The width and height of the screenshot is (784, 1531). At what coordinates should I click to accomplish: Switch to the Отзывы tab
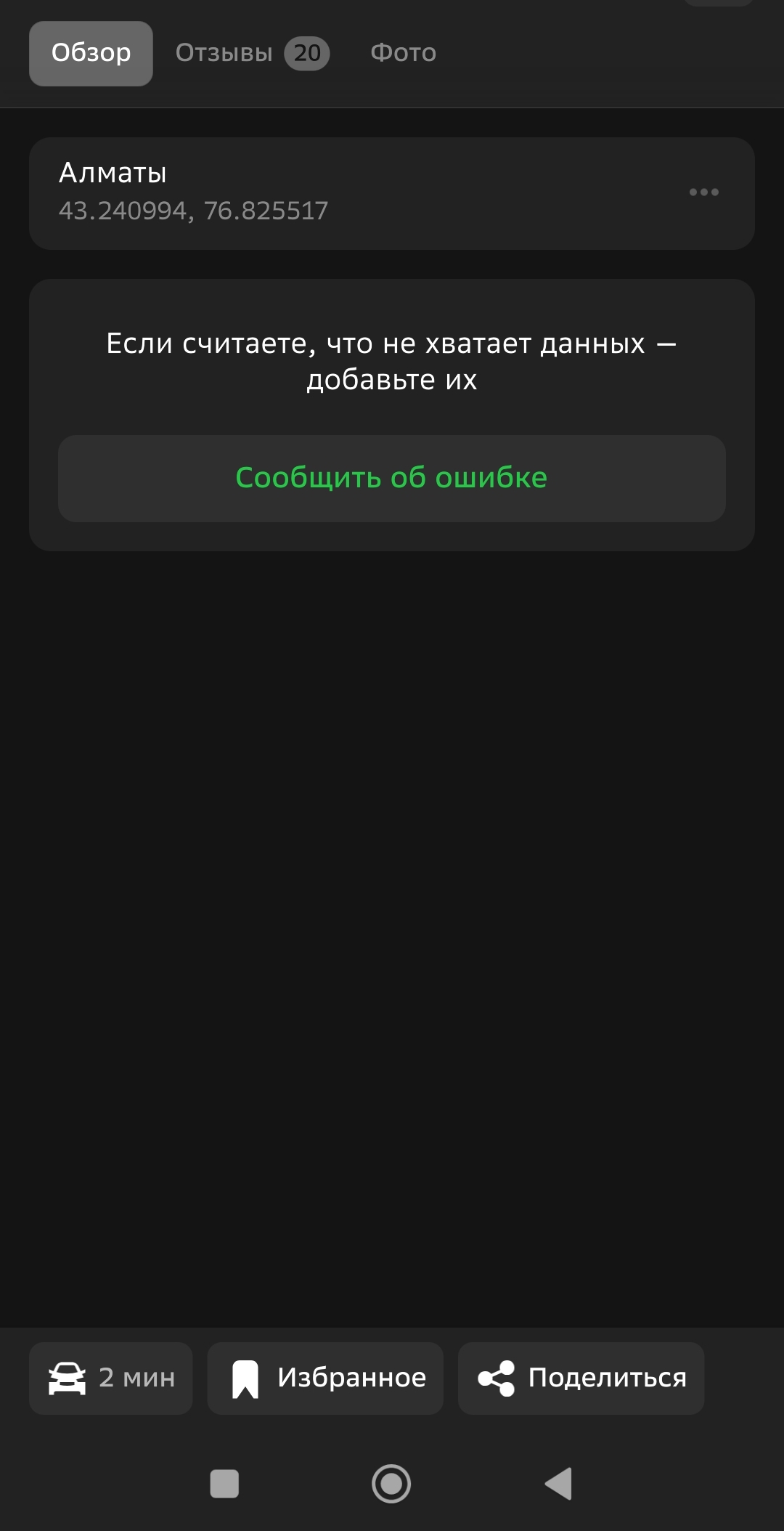(252, 53)
